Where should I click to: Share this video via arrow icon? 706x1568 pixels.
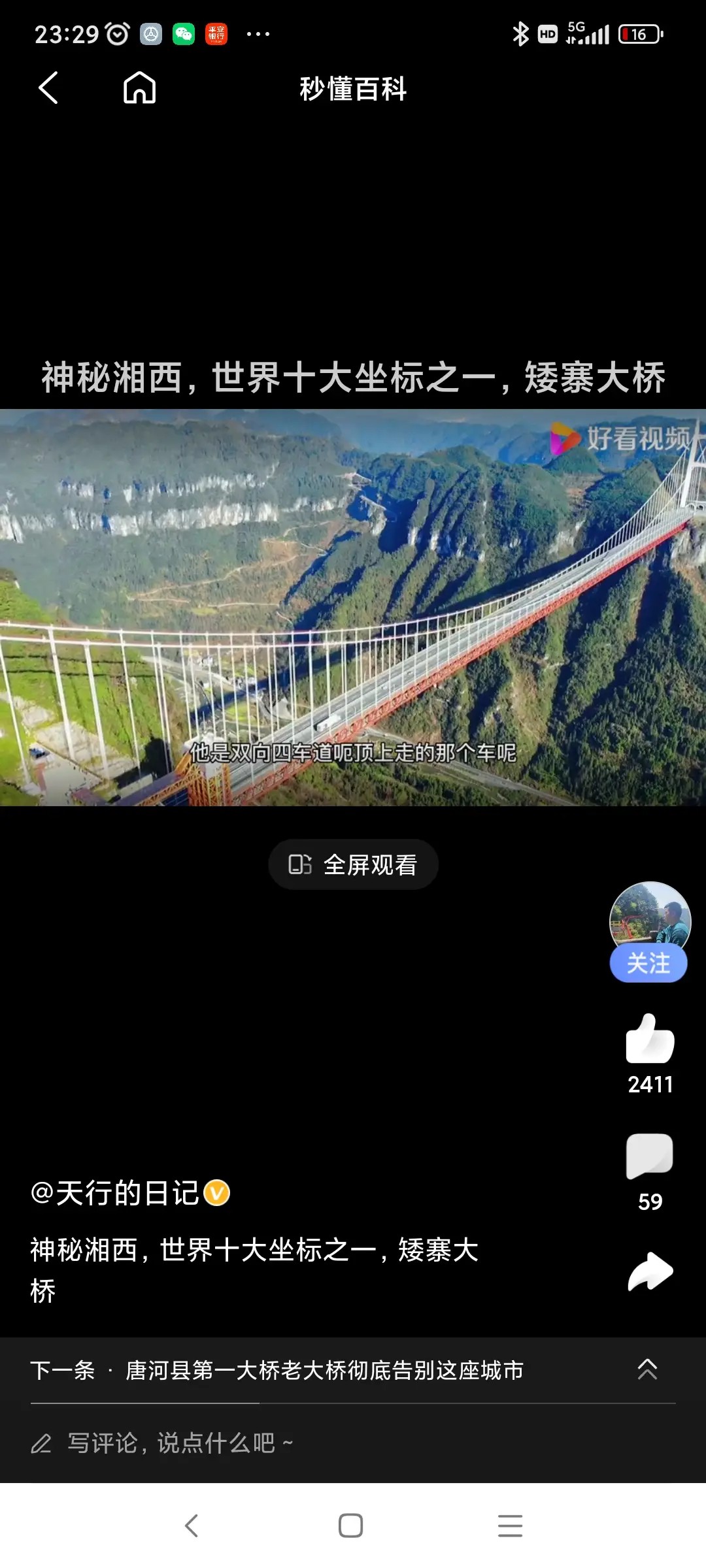coord(650,1271)
